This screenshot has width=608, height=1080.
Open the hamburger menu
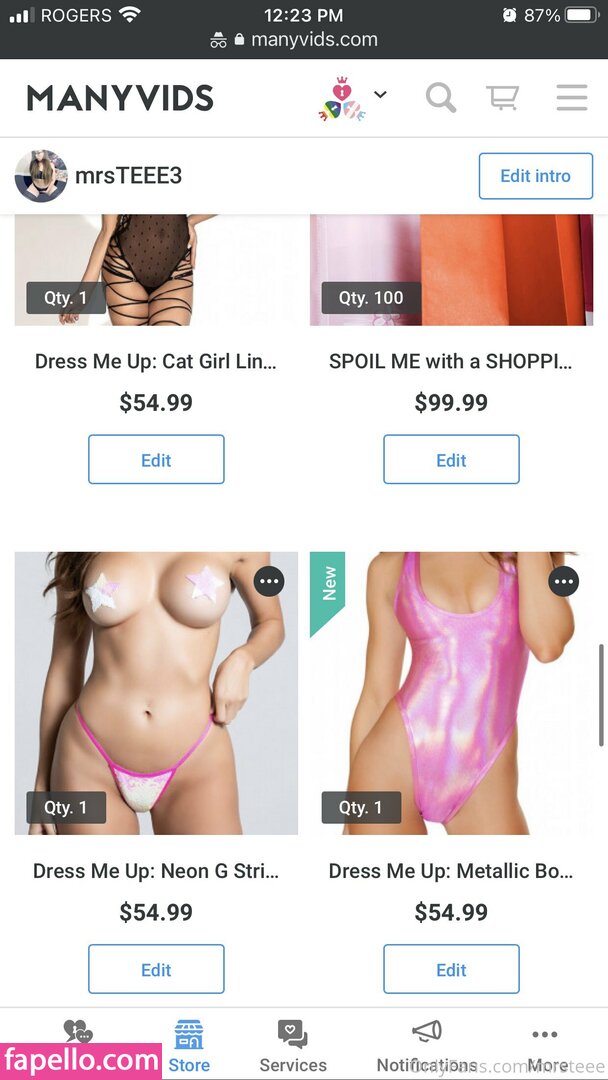571,98
